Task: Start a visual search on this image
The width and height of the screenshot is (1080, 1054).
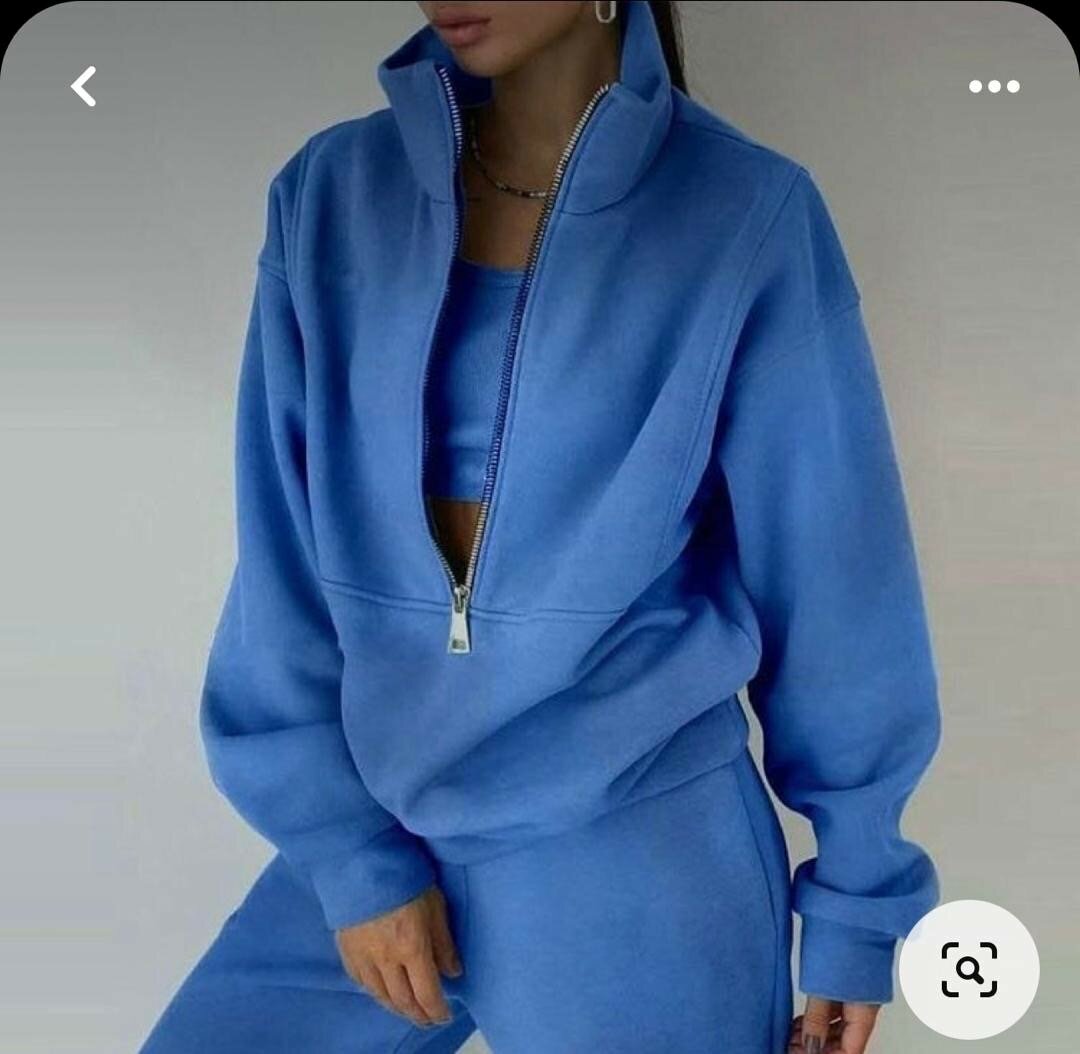Action: [969, 969]
